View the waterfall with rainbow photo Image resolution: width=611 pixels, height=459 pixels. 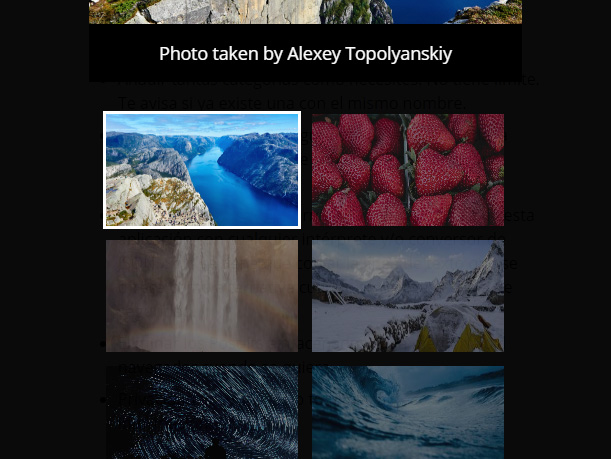pos(201,295)
